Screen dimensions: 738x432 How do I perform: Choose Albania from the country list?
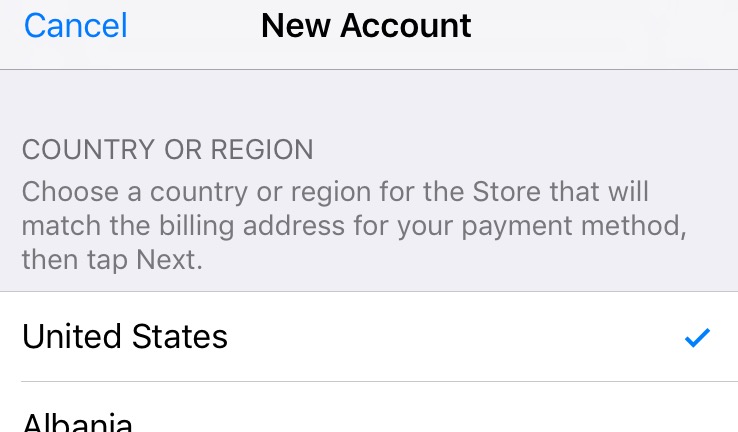tap(78, 420)
